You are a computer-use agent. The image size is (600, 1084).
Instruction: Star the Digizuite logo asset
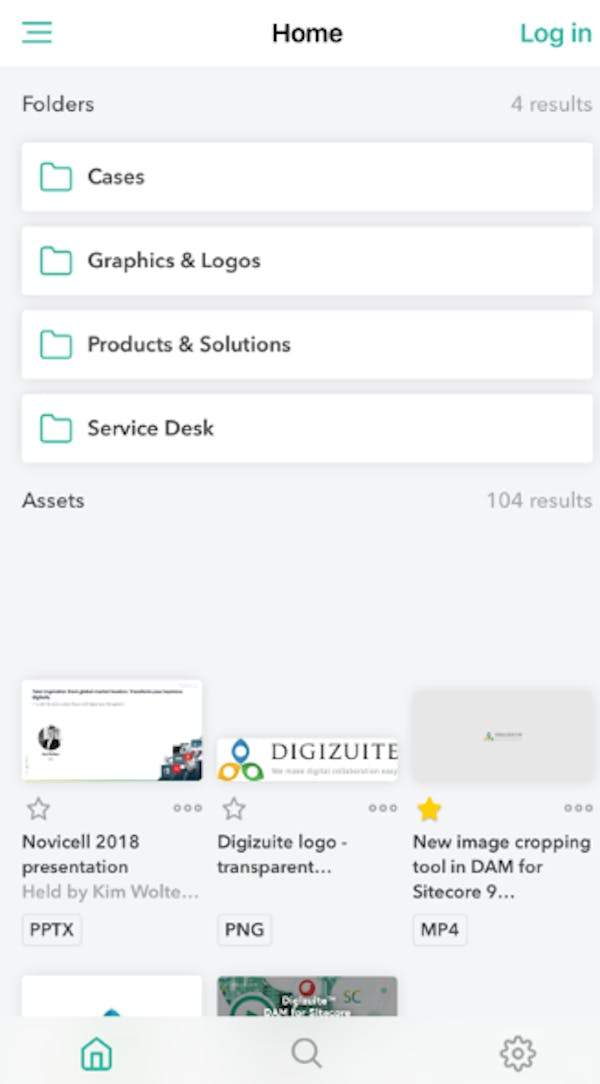coord(234,809)
